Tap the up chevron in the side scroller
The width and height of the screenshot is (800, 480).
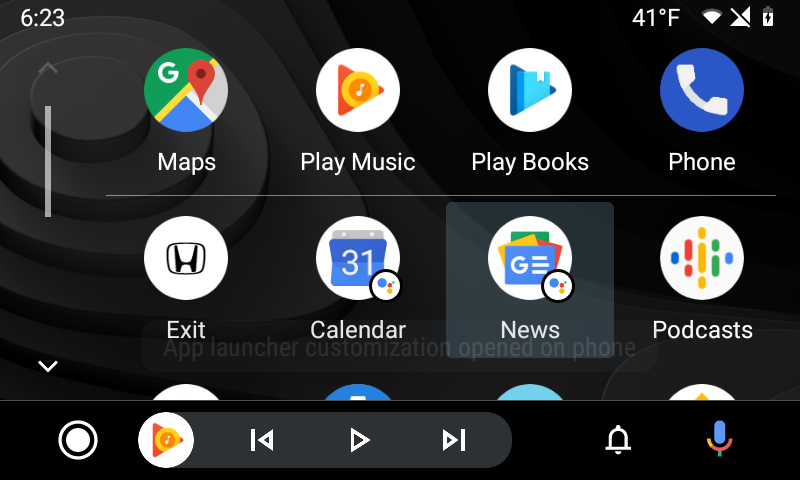pos(47,69)
